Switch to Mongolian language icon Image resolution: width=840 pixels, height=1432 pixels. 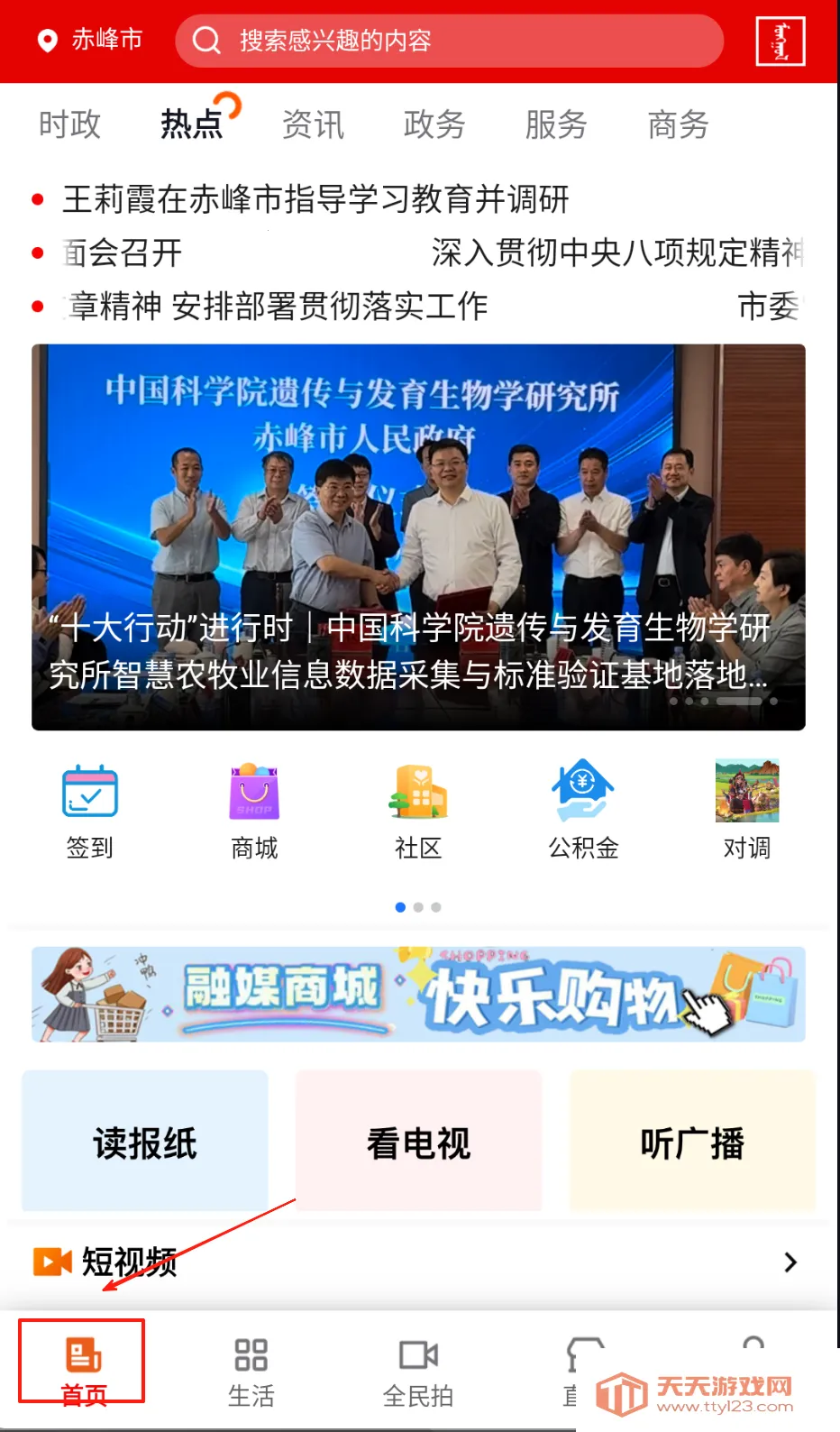(x=780, y=41)
